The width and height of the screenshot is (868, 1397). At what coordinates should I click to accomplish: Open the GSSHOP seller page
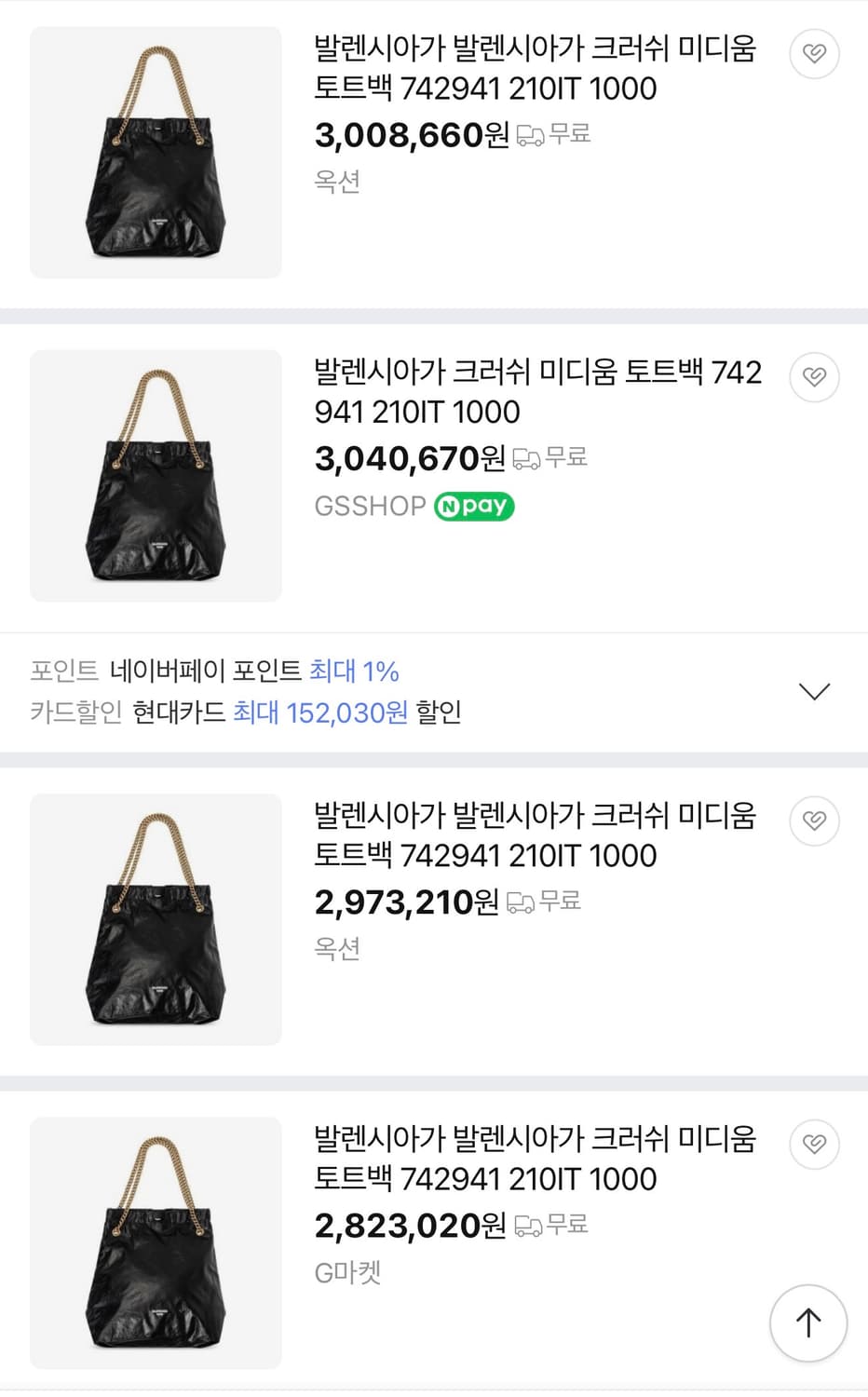click(x=368, y=506)
